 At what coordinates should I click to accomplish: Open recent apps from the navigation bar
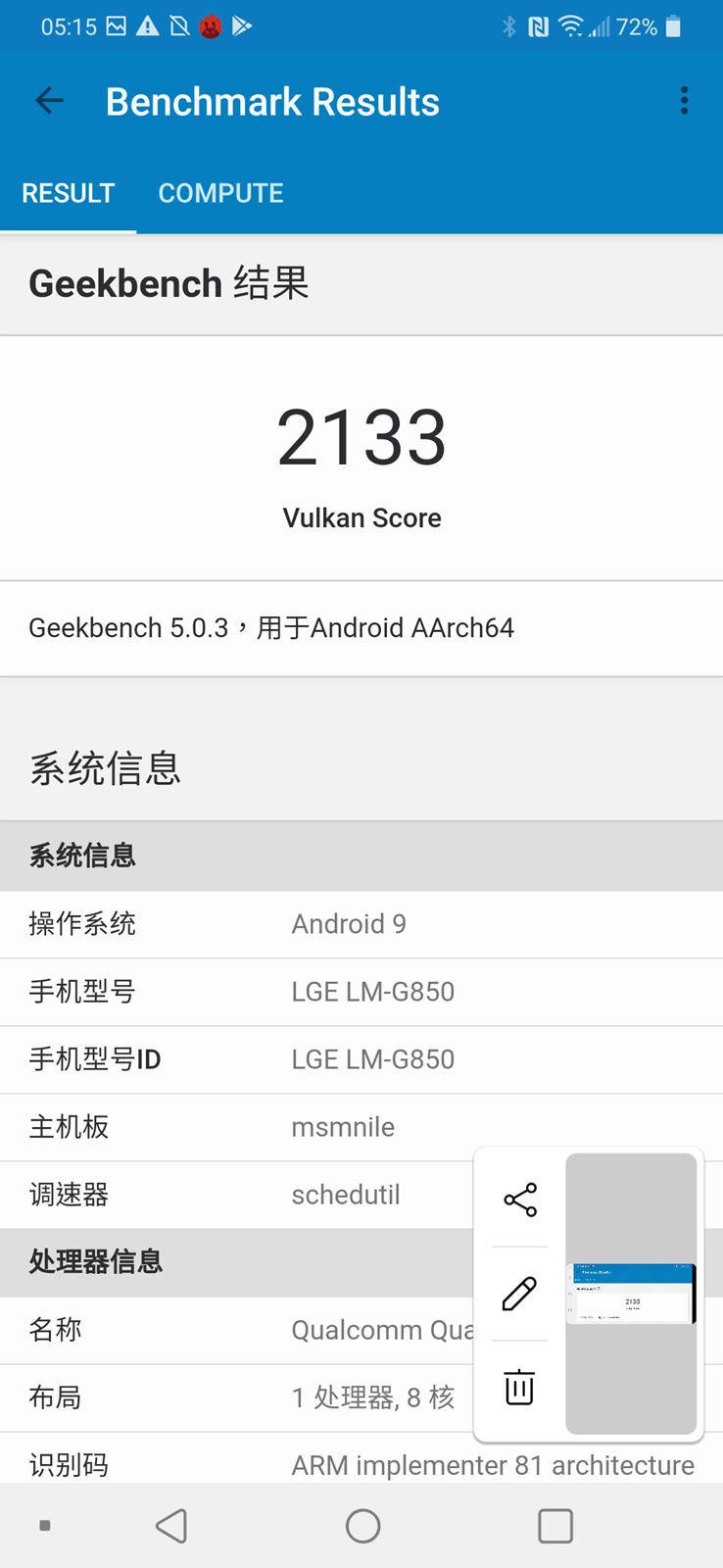pyautogui.click(x=555, y=1526)
